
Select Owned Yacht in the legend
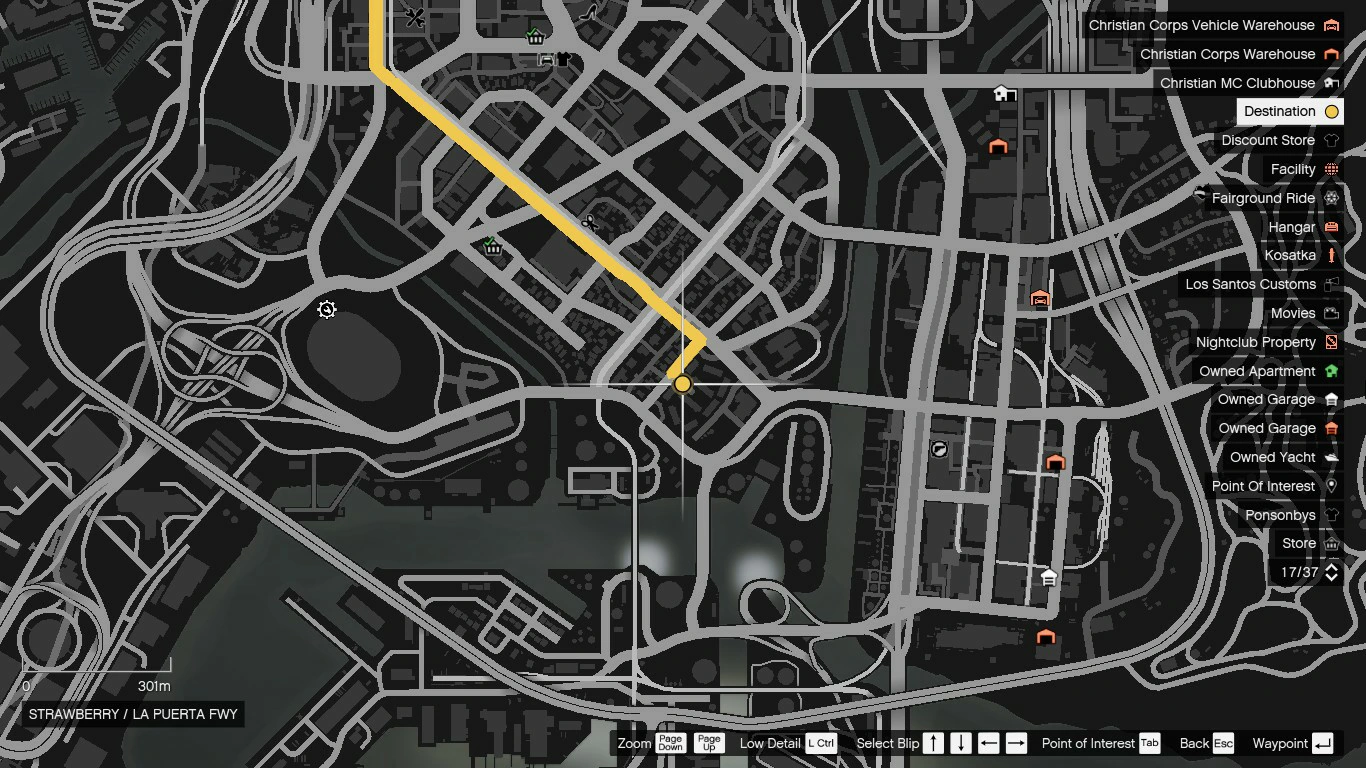[x=1283, y=457]
